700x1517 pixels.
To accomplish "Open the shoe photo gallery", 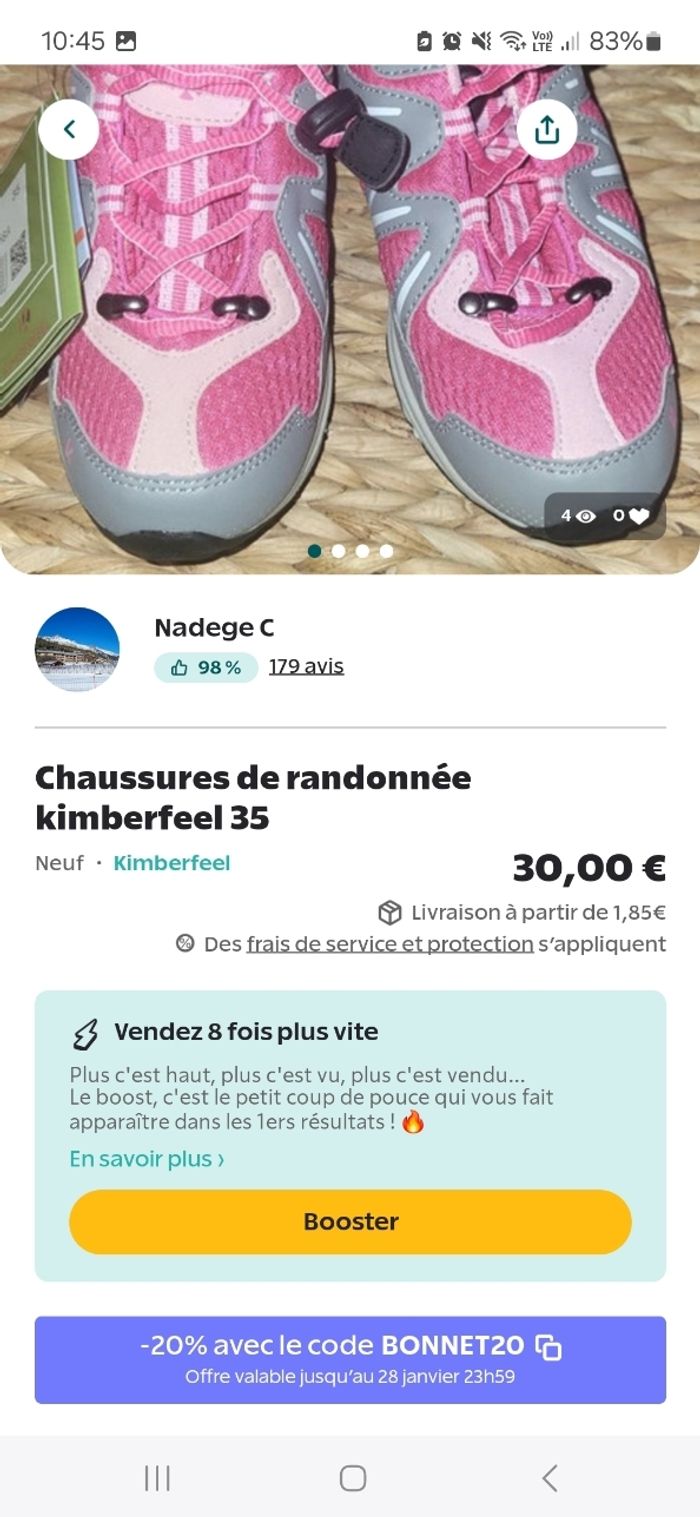I will (350, 320).
